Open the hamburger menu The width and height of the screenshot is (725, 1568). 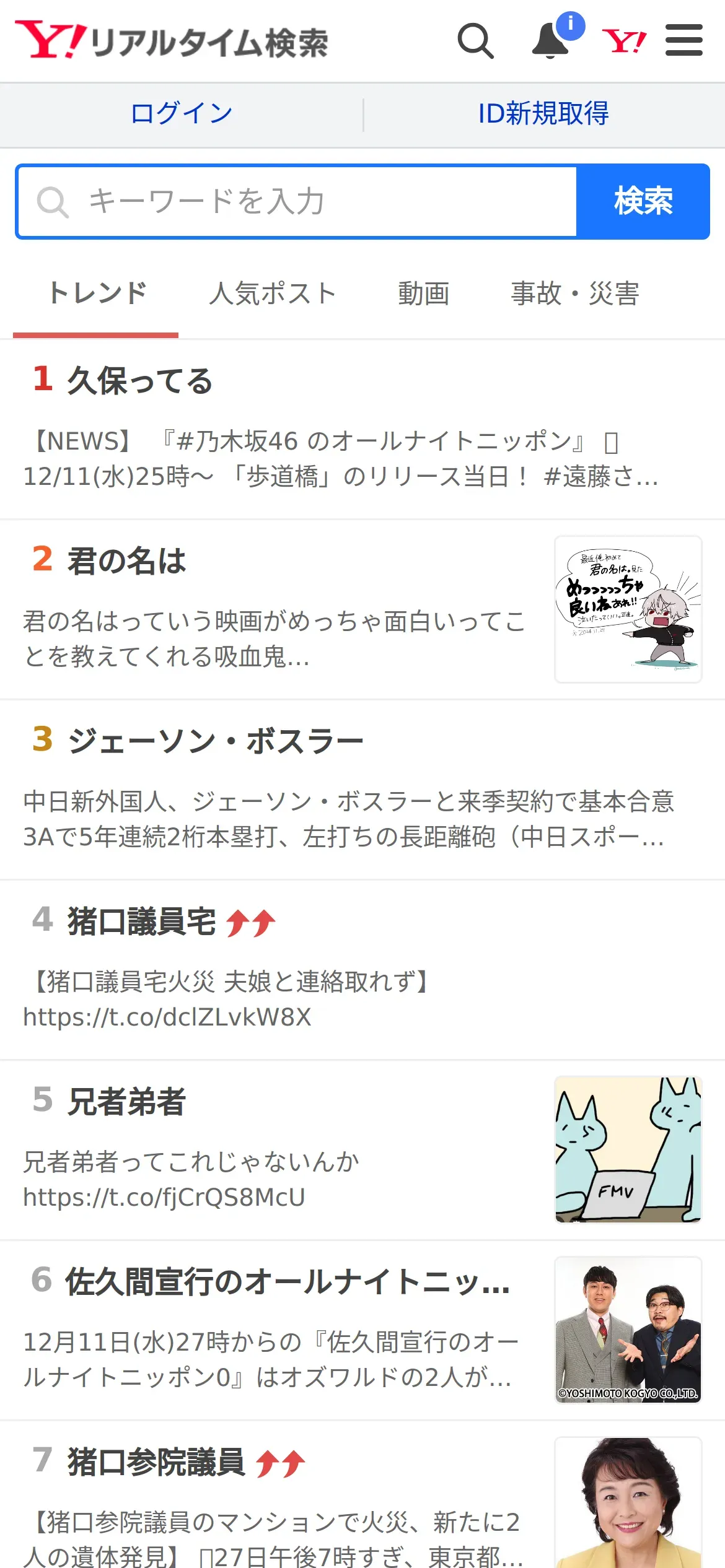coord(683,40)
